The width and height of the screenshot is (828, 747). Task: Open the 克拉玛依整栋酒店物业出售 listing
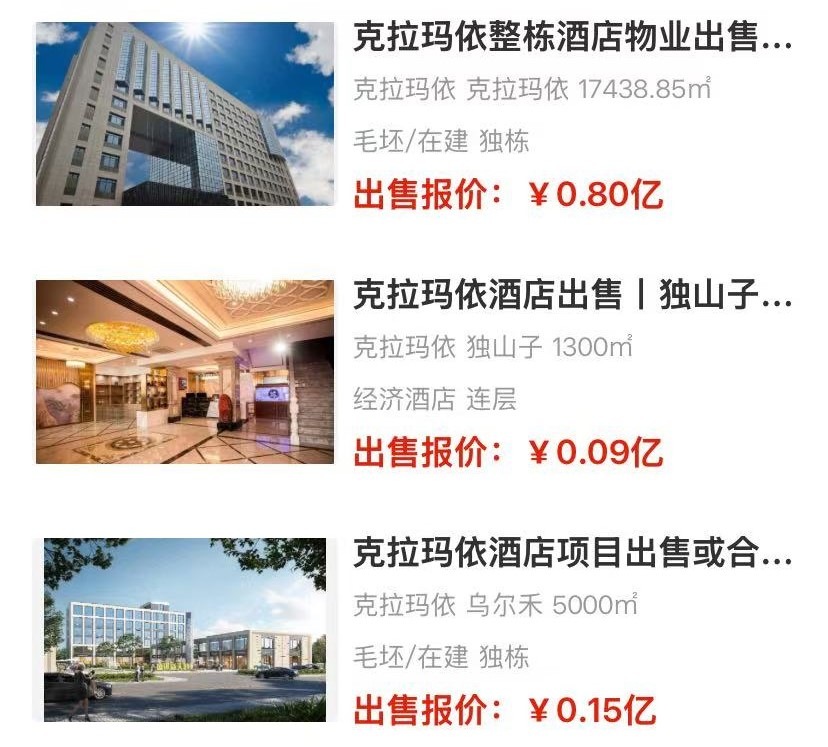[571, 40]
